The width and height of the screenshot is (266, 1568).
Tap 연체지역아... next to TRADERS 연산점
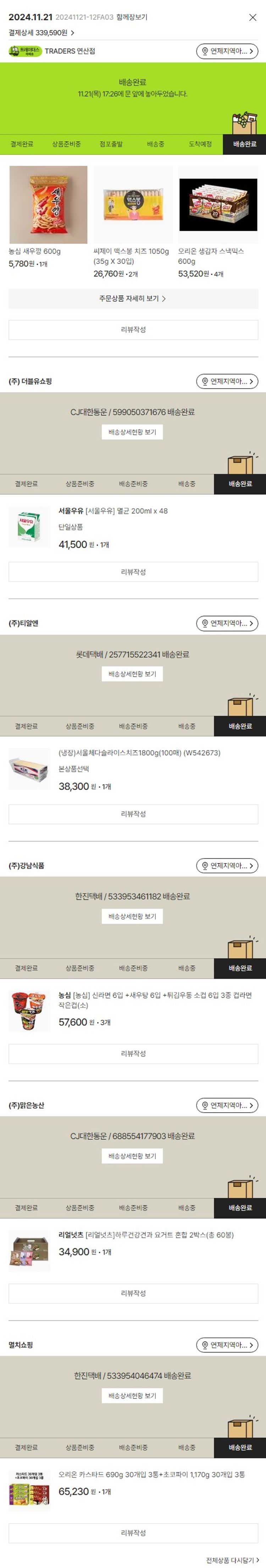tap(227, 51)
